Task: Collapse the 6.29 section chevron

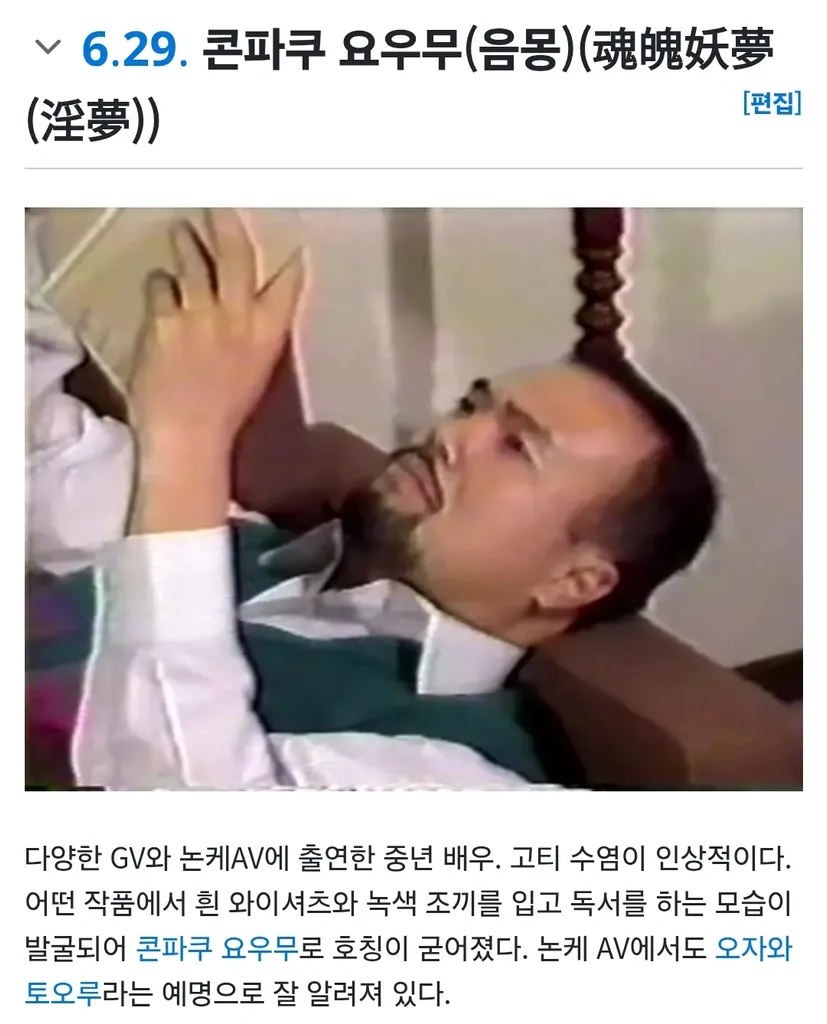Action: [46, 47]
